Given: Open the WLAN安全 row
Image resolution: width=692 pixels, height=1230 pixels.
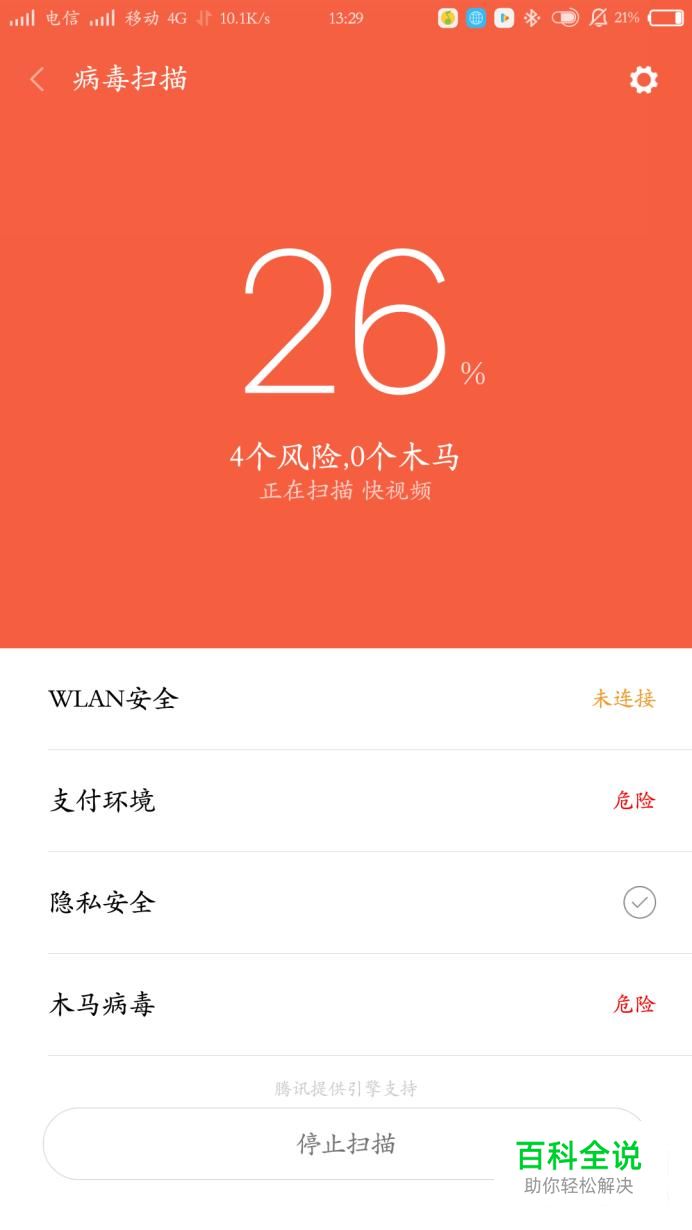Looking at the screenshot, I should (346, 699).
